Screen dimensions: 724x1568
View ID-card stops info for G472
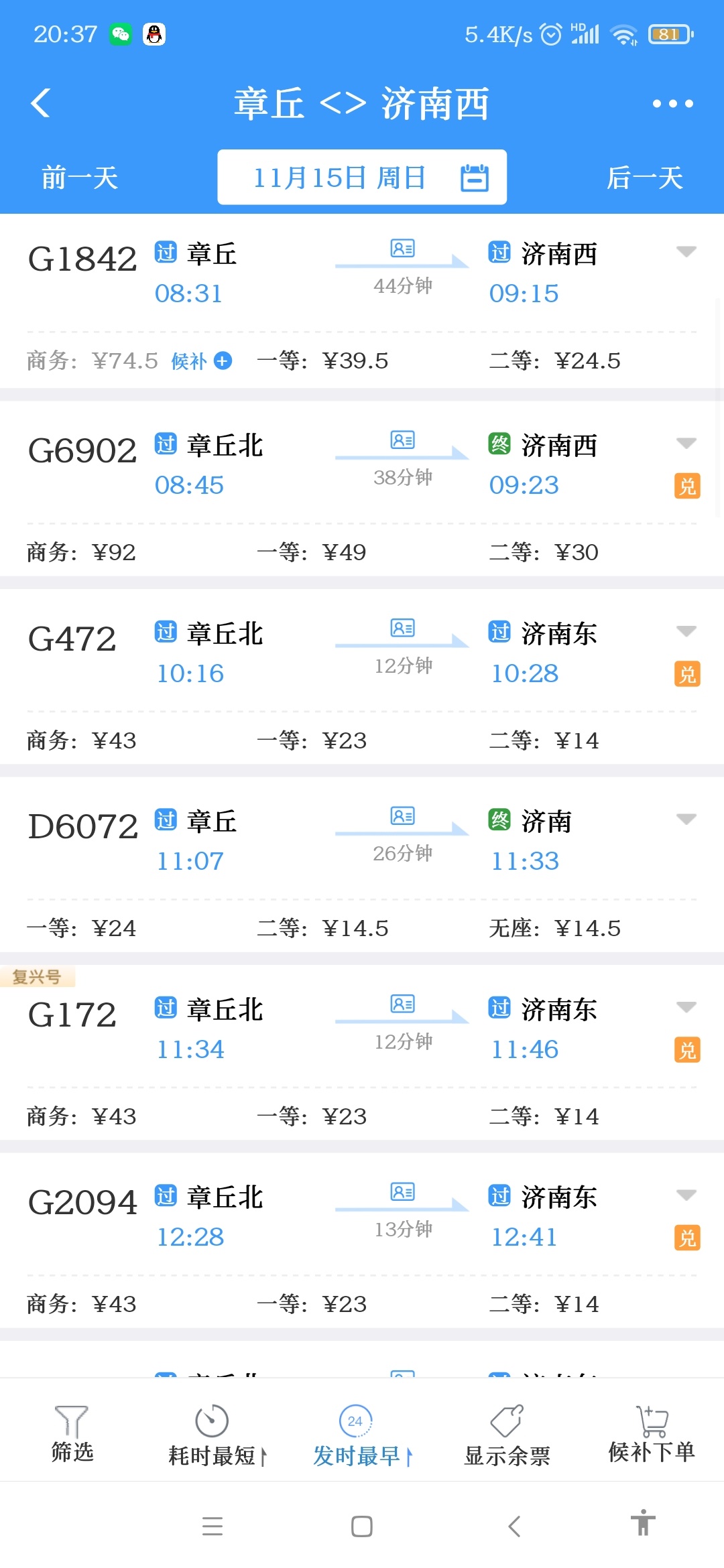coord(402,629)
